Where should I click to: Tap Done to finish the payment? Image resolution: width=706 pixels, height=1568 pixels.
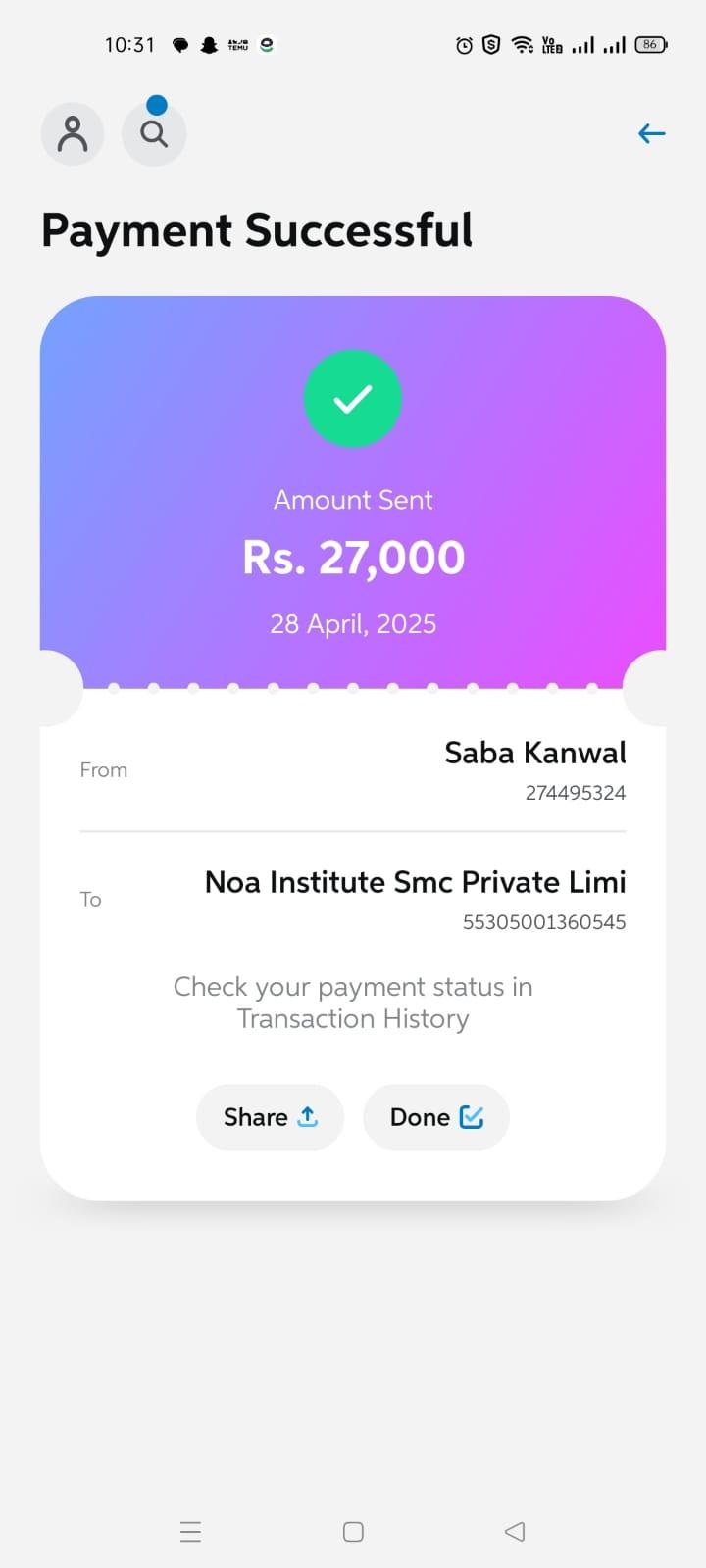click(436, 1117)
